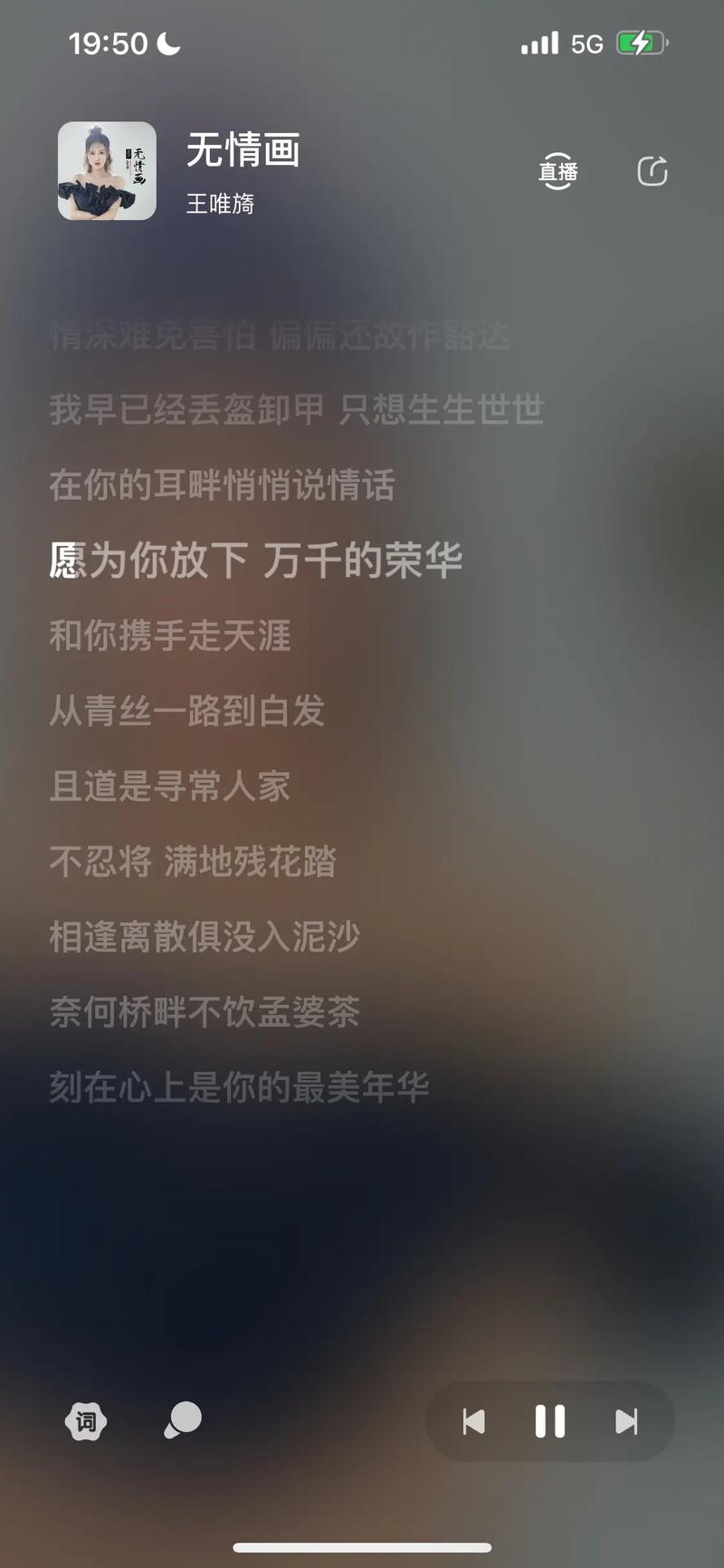Expand the 直播 live badge animation

[557, 172]
